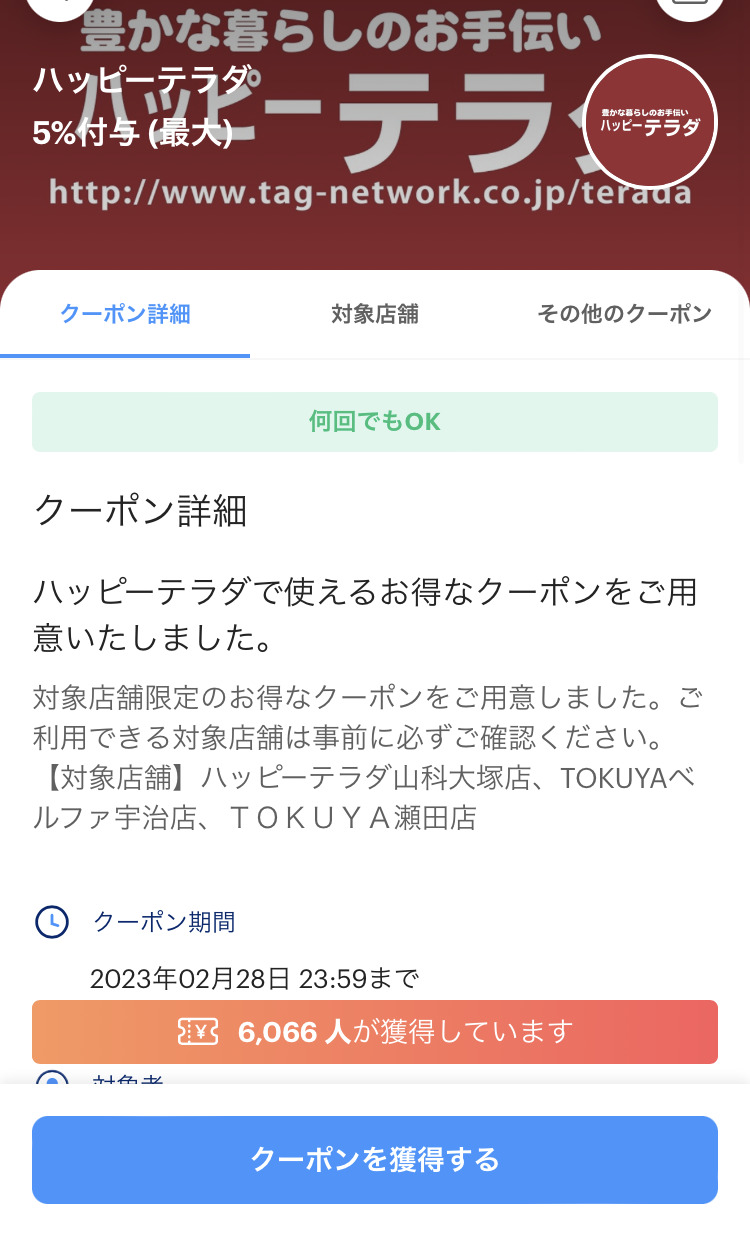750x1236 pixels.
Task: Tap the ハッピーテラダ circular logo badge
Action: [650, 121]
